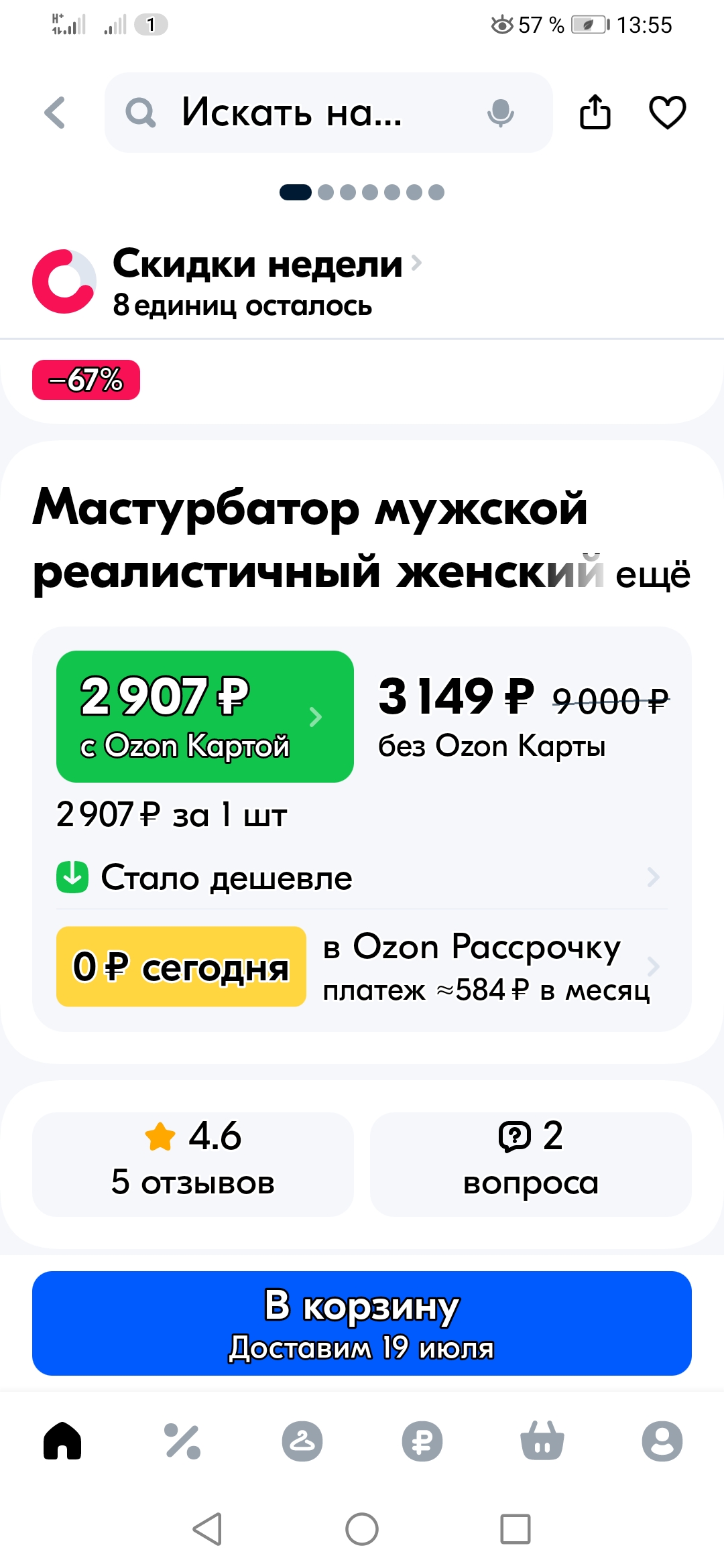Add the item with В корзину
Screen dimensions: 724x1568
[362, 1323]
